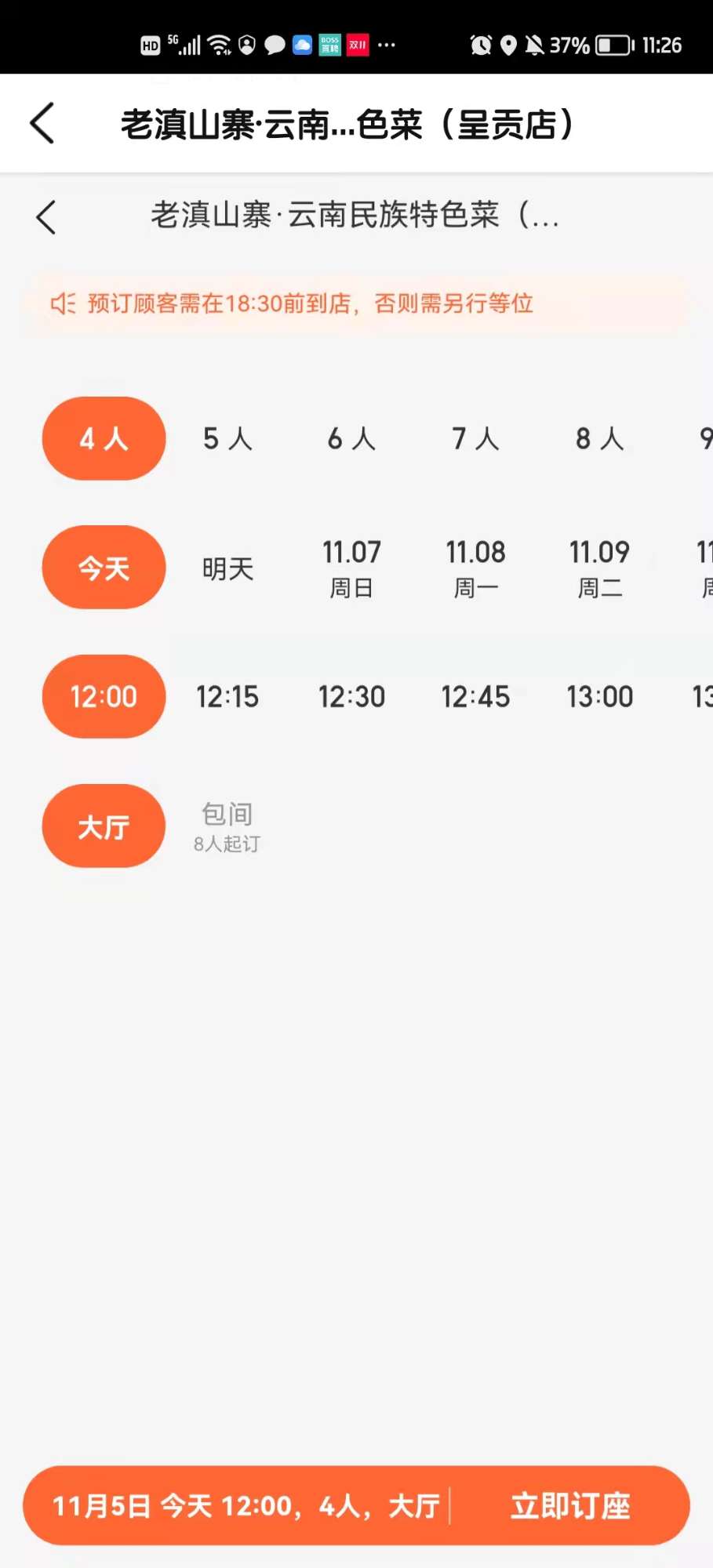The image size is (713, 1568).
Task: Pick the date 11.09 周二
Action: [599, 568]
